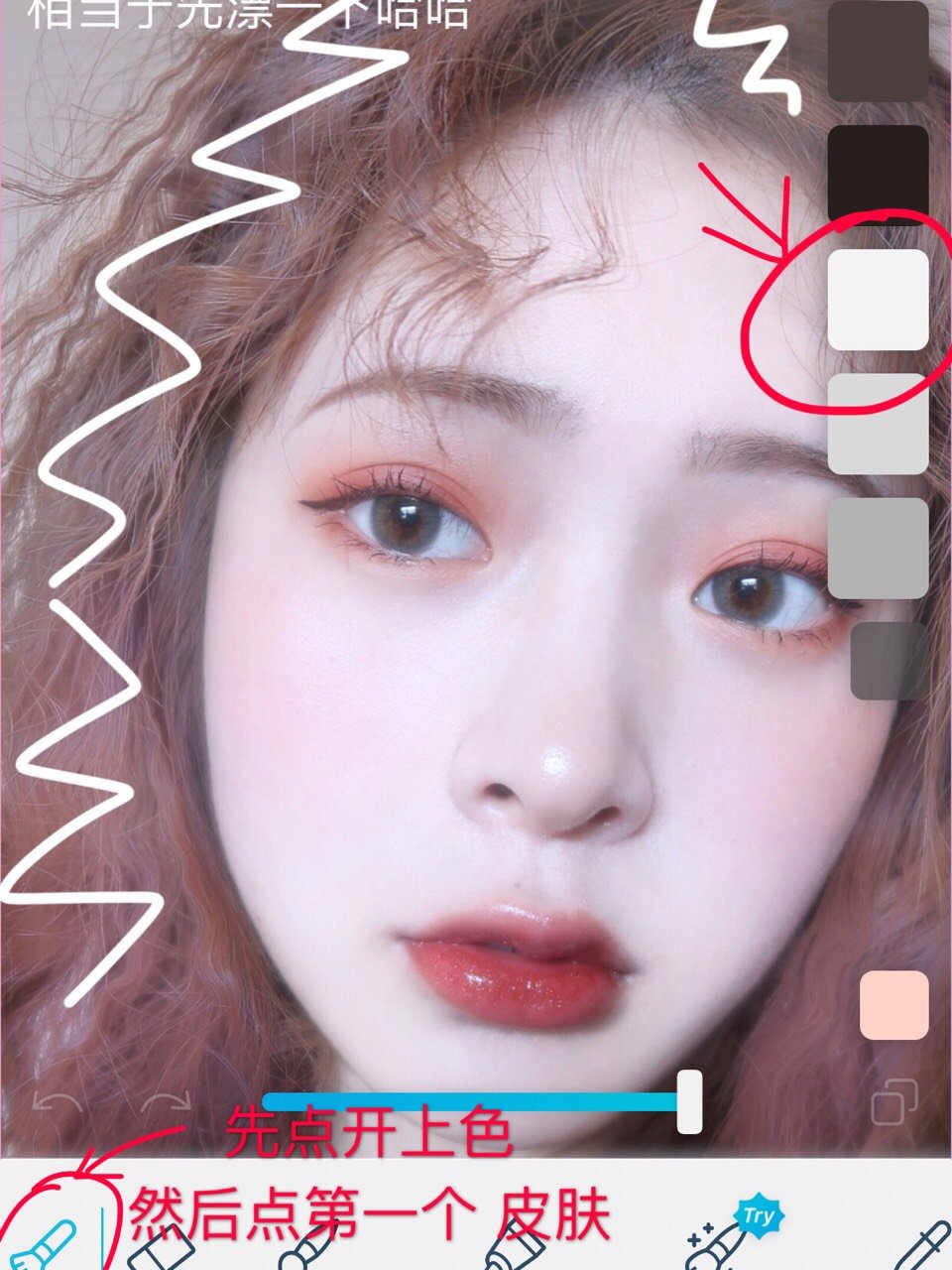Choose the dark brown-gray color swatch
The width and height of the screenshot is (952, 1270).
878,52
